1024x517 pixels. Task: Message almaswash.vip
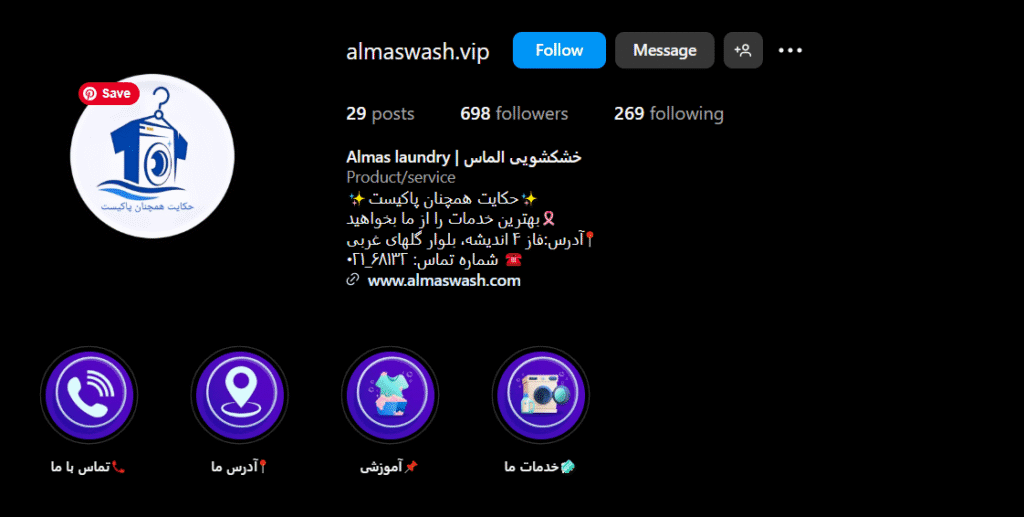664,50
